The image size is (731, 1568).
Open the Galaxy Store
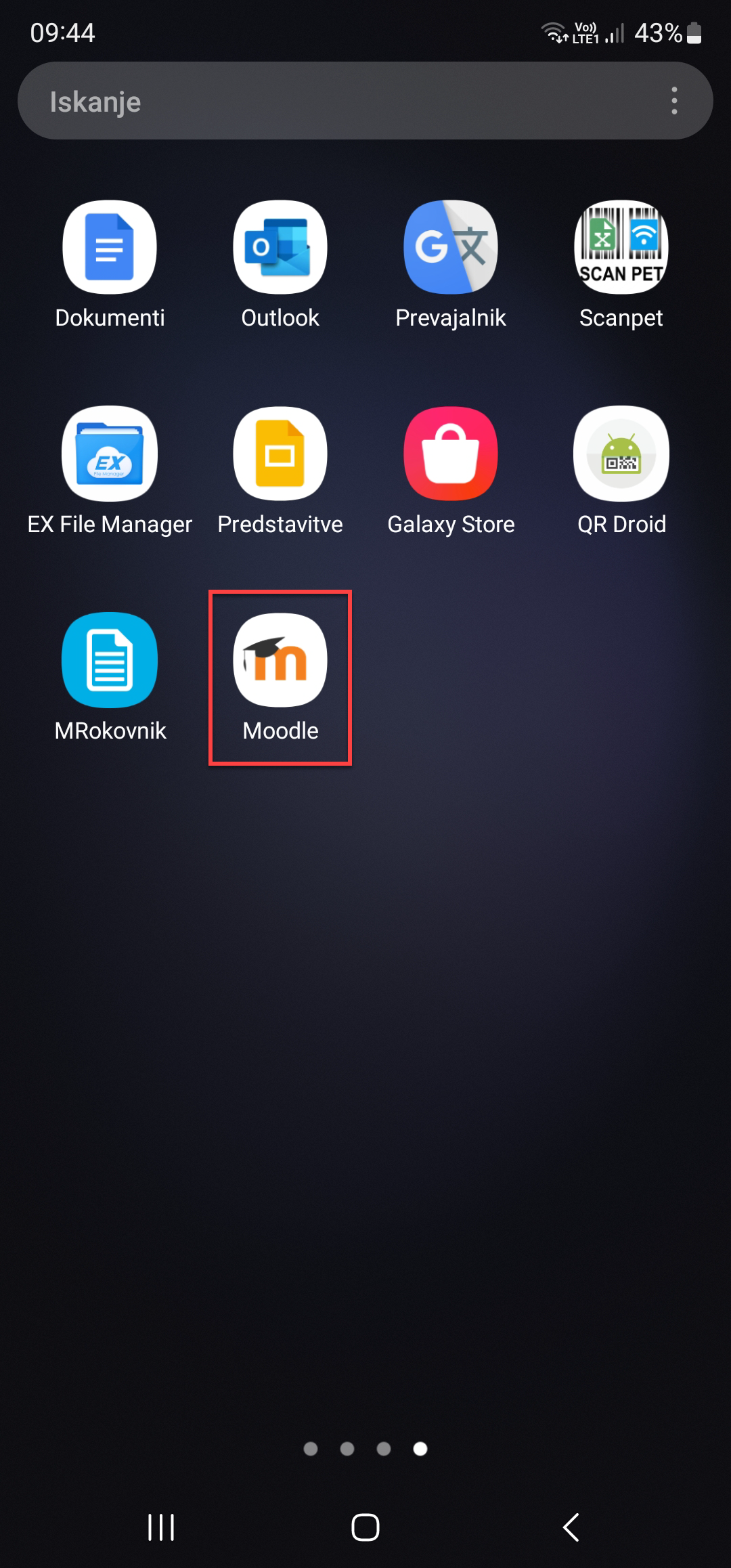click(x=451, y=454)
